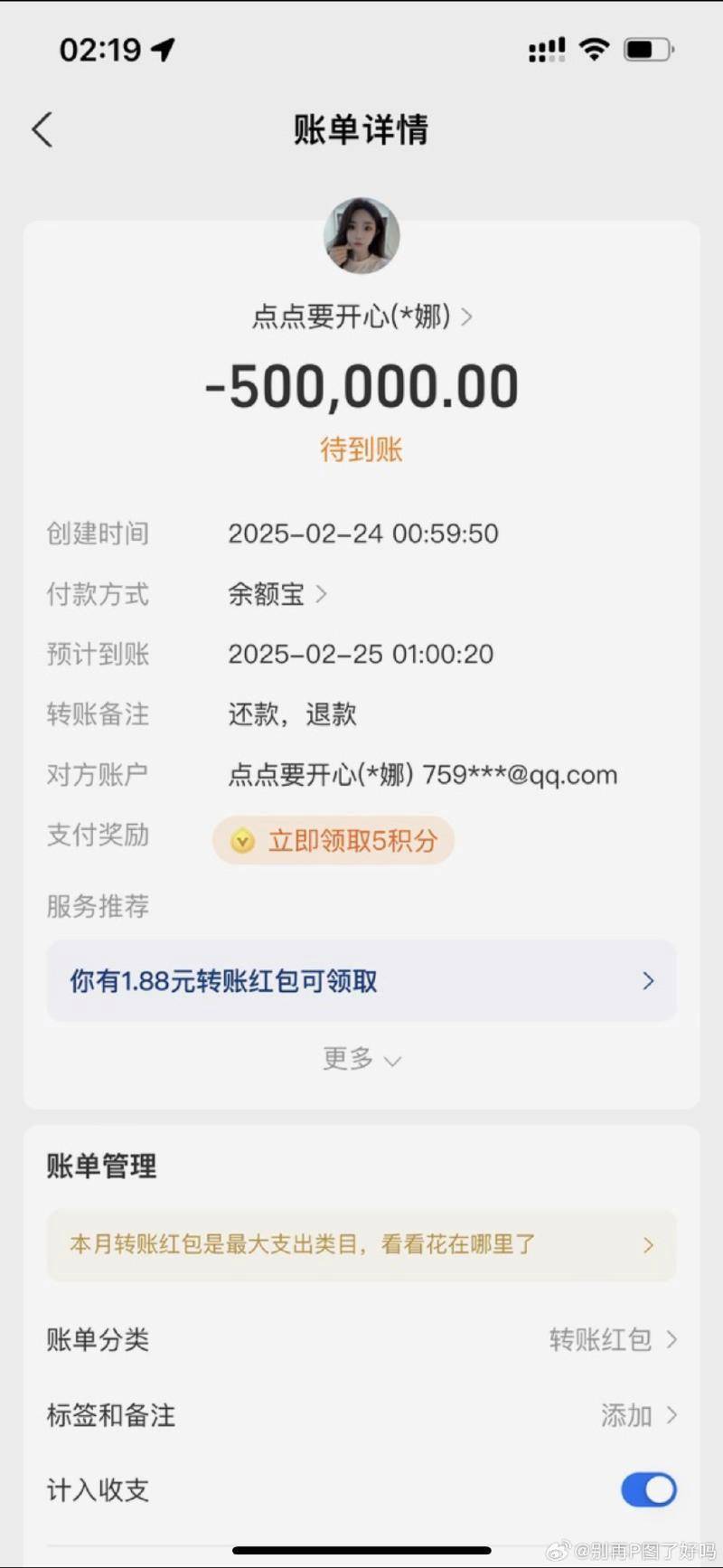Tap 立即领取5积分 reward button
Viewport: 723px width, 1568px height.
point(333,841)
